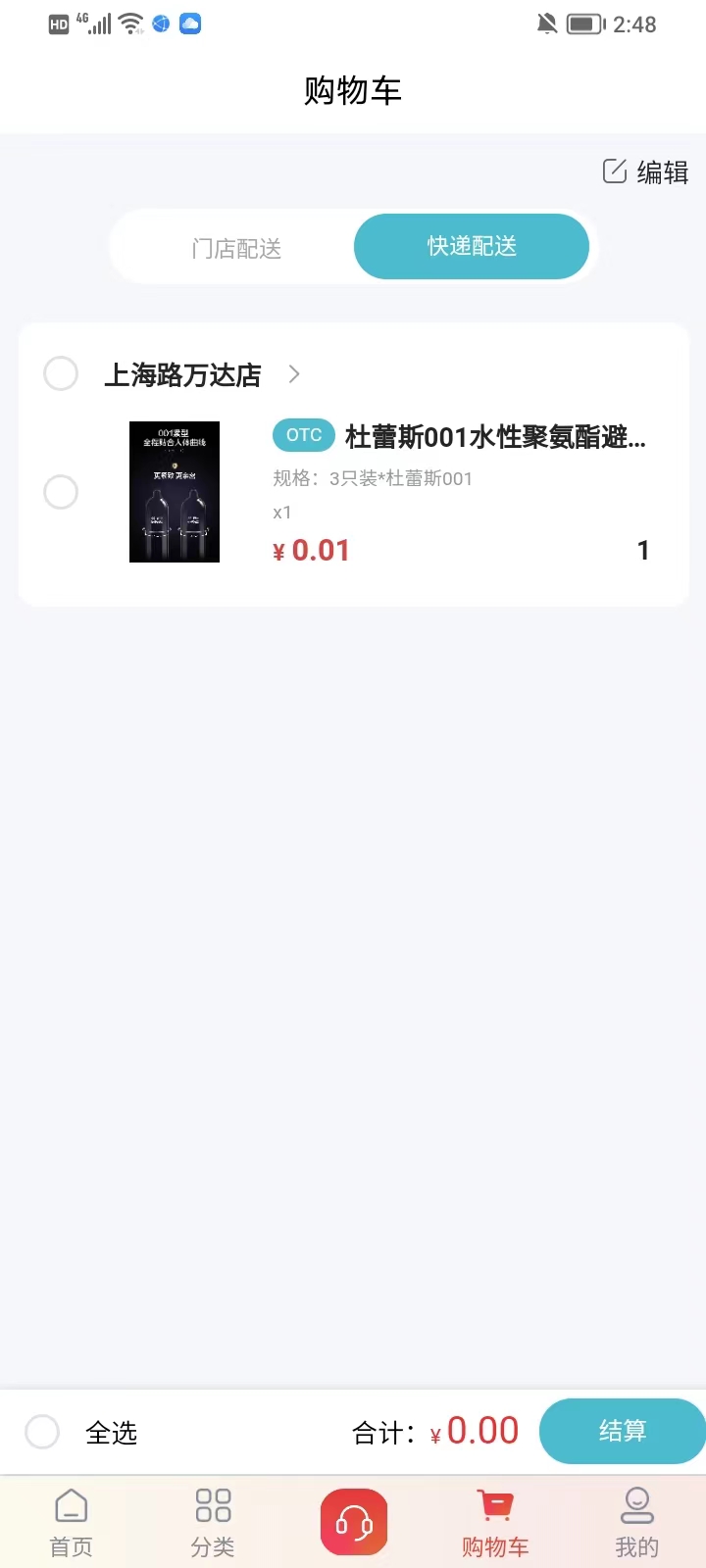
Task: Tap the 购物车 cart icon in bottom bar
Action: 495,1504
